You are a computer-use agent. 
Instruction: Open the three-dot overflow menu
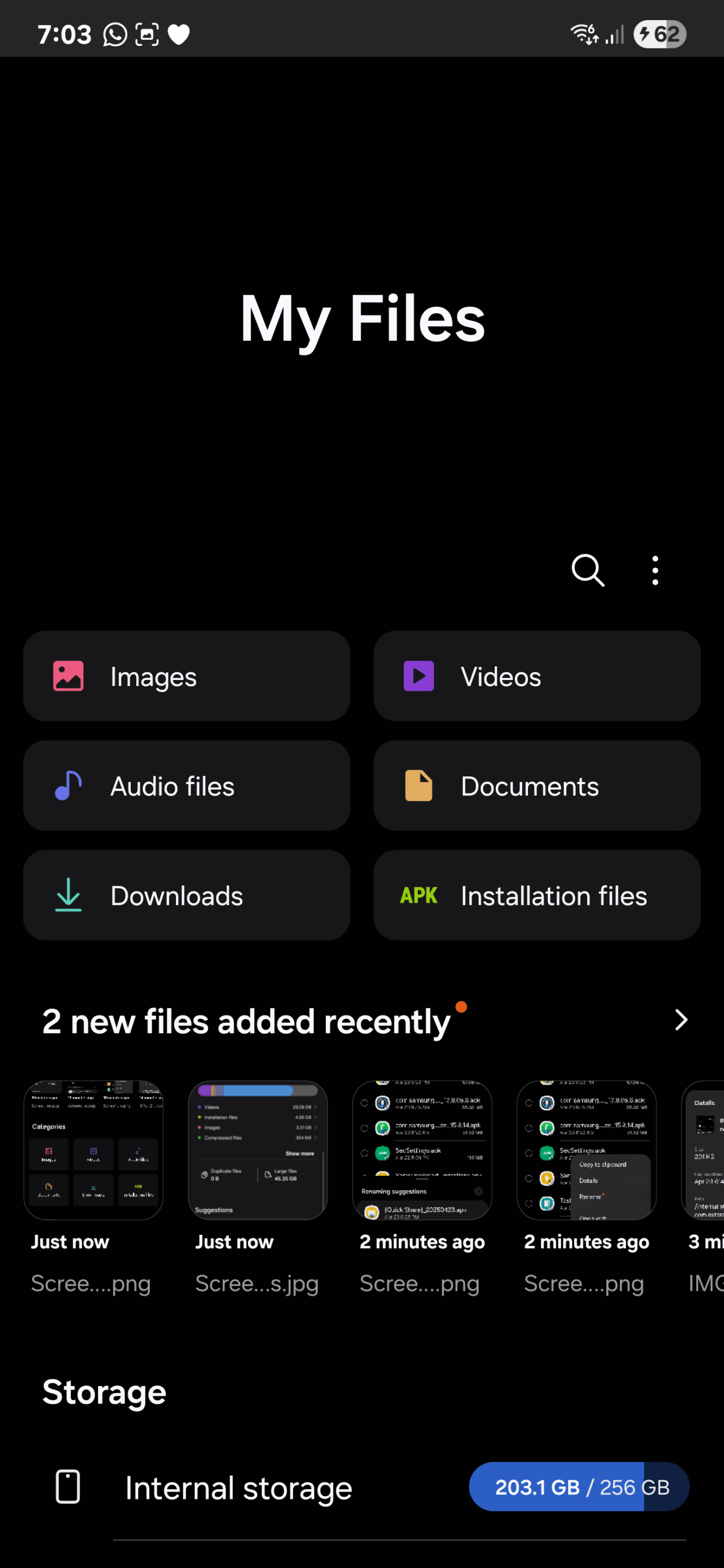[x=655, y=571]
